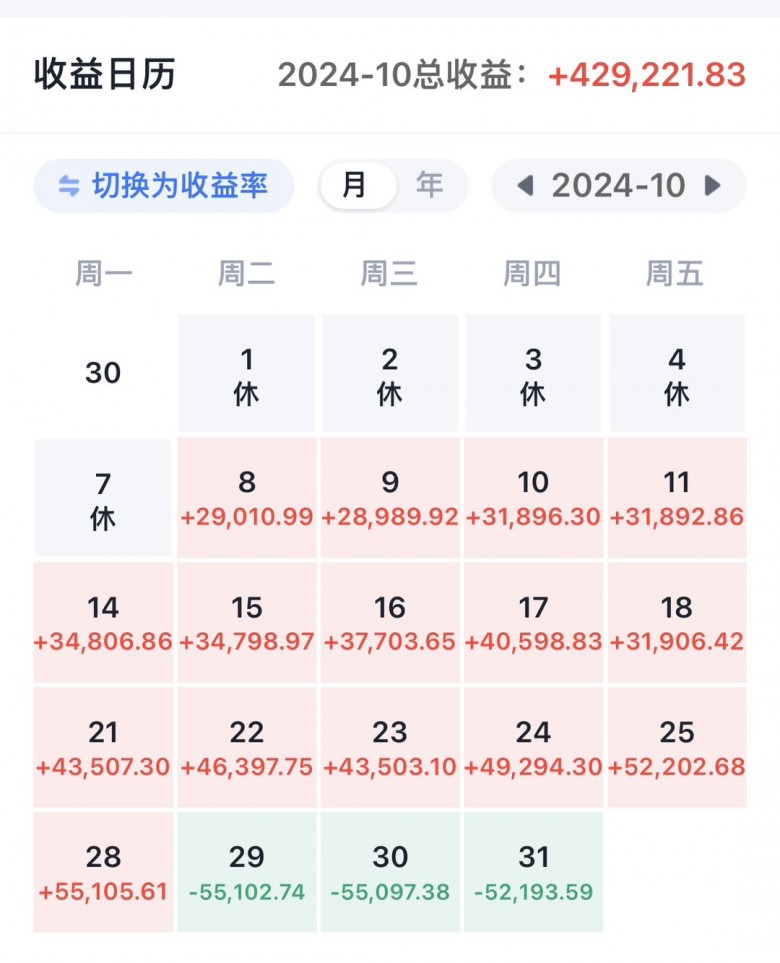780x963 pixels.
Task: Switch to the 年 view tab
Action: [430, 186]
